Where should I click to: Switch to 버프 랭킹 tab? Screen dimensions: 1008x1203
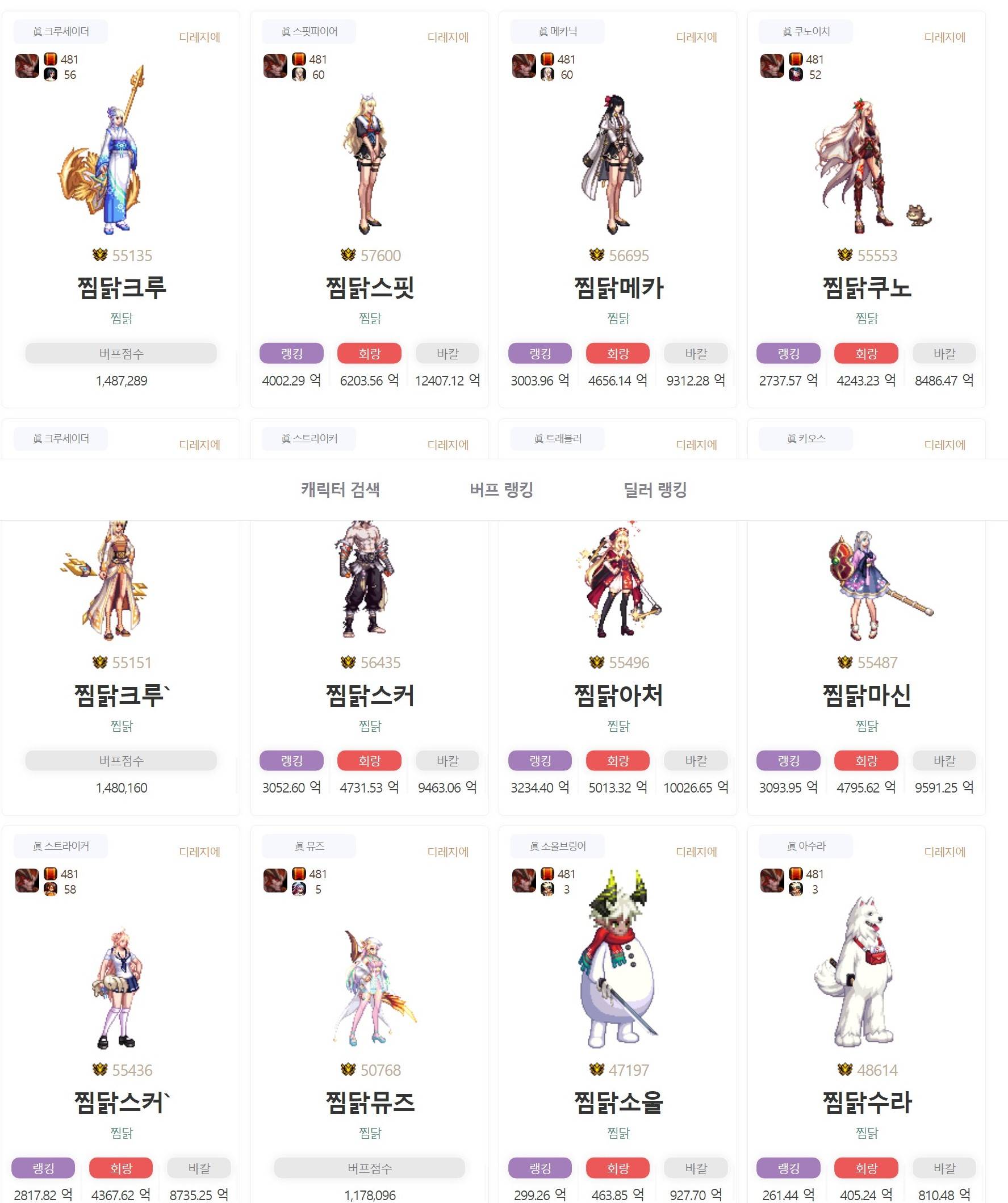(x=501, y=490)
